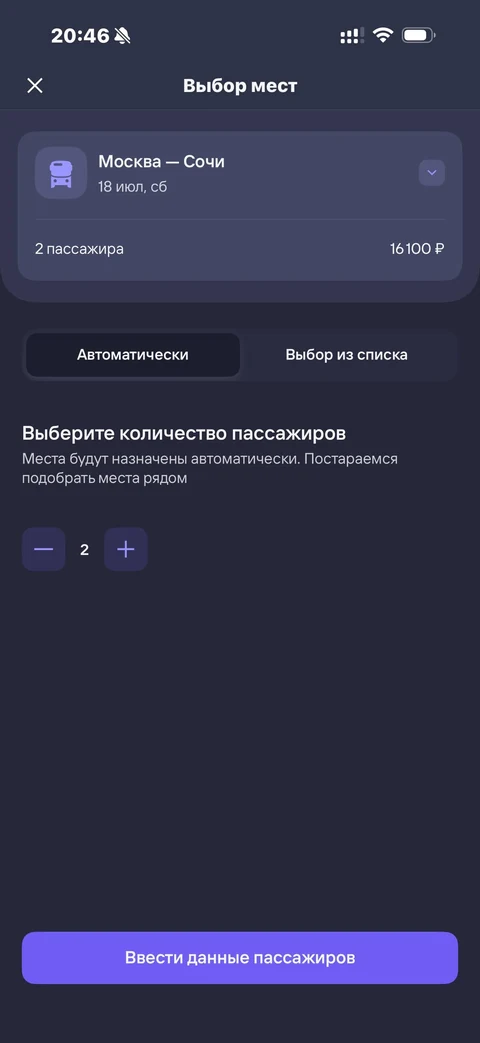Expand the Москва — Сочи trip details

pyautogui.click(x=431, y=173)
